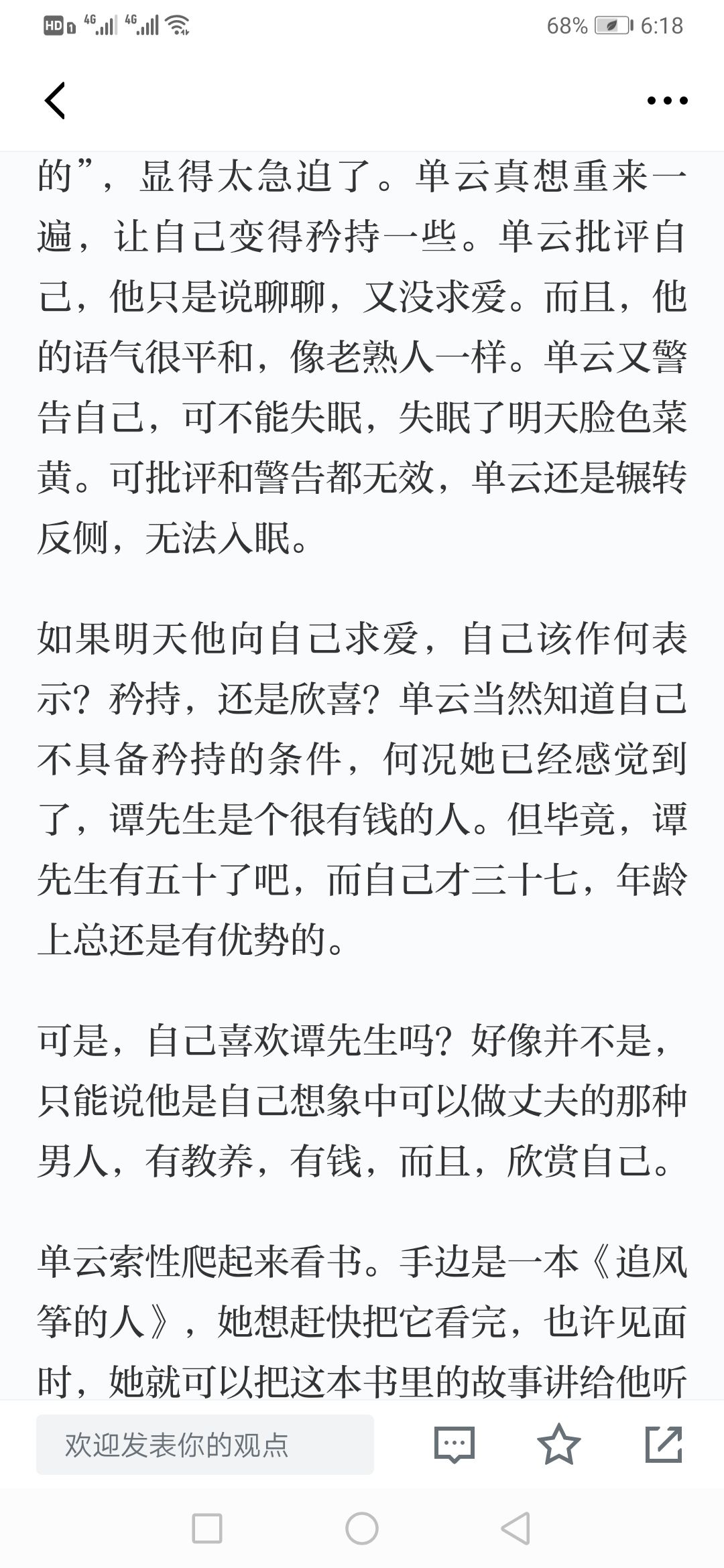
Task: Share the article via the share icon
Action: point(664,1445)
